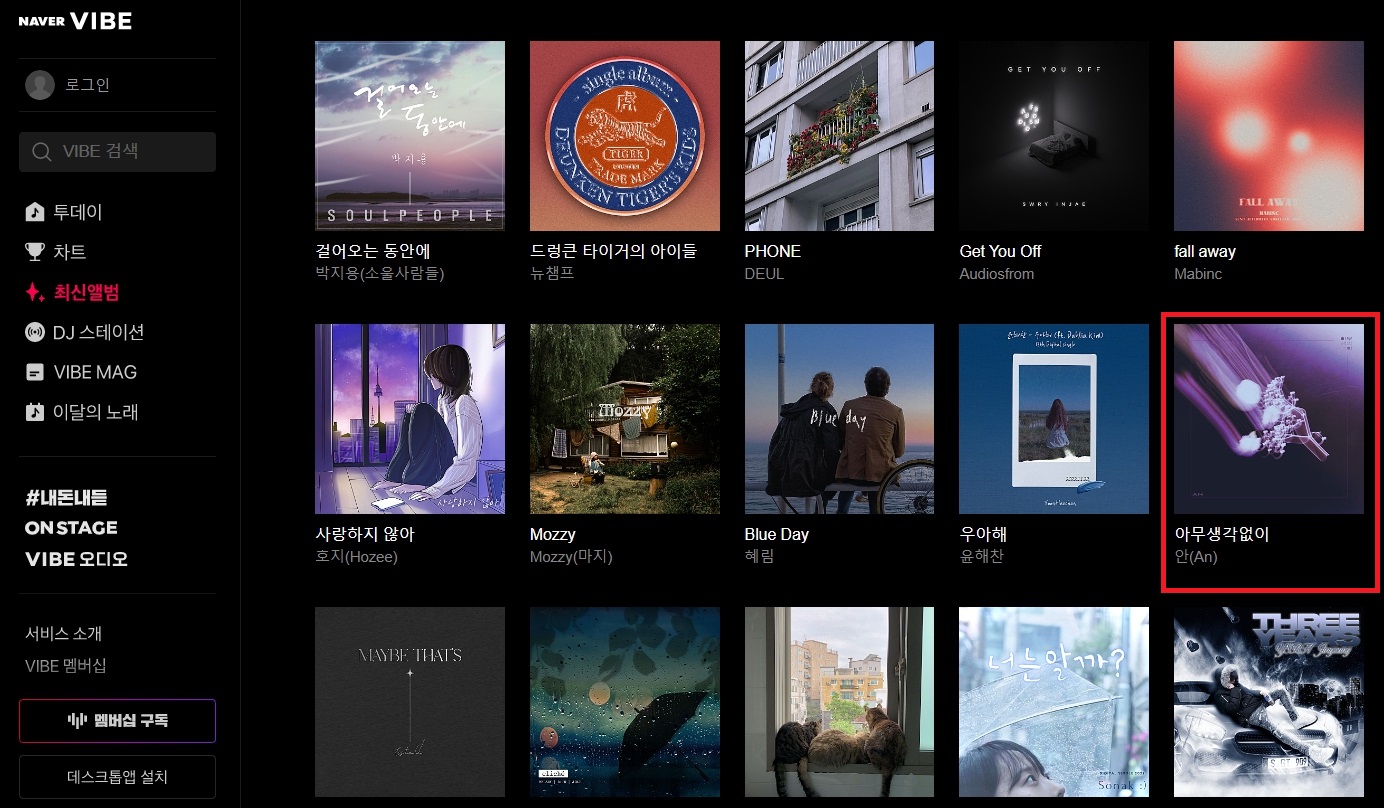Tap the 멤버십 구독 button
The width and height of the screenshot is (1384, 808).
117,721
